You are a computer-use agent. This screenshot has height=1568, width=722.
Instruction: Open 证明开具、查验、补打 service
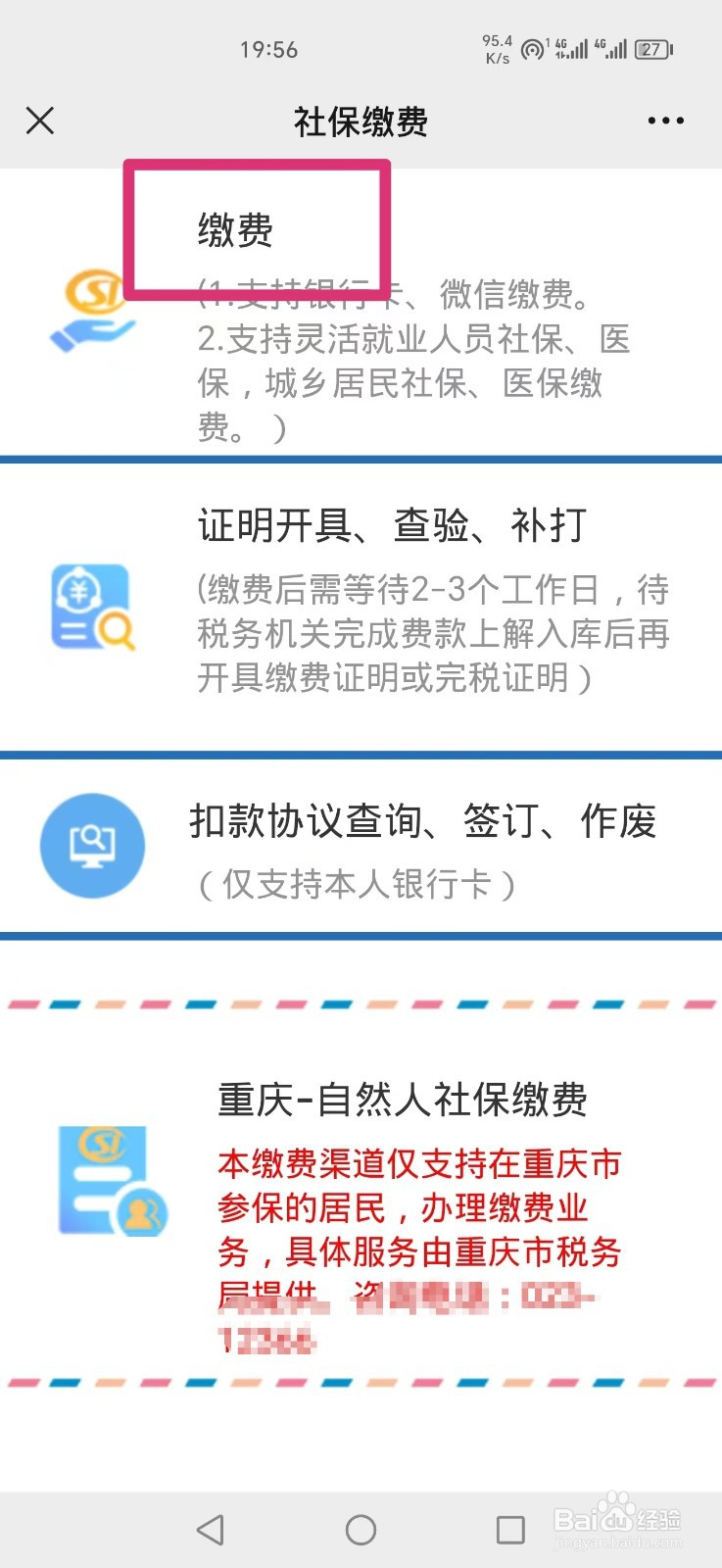point(392,524)
